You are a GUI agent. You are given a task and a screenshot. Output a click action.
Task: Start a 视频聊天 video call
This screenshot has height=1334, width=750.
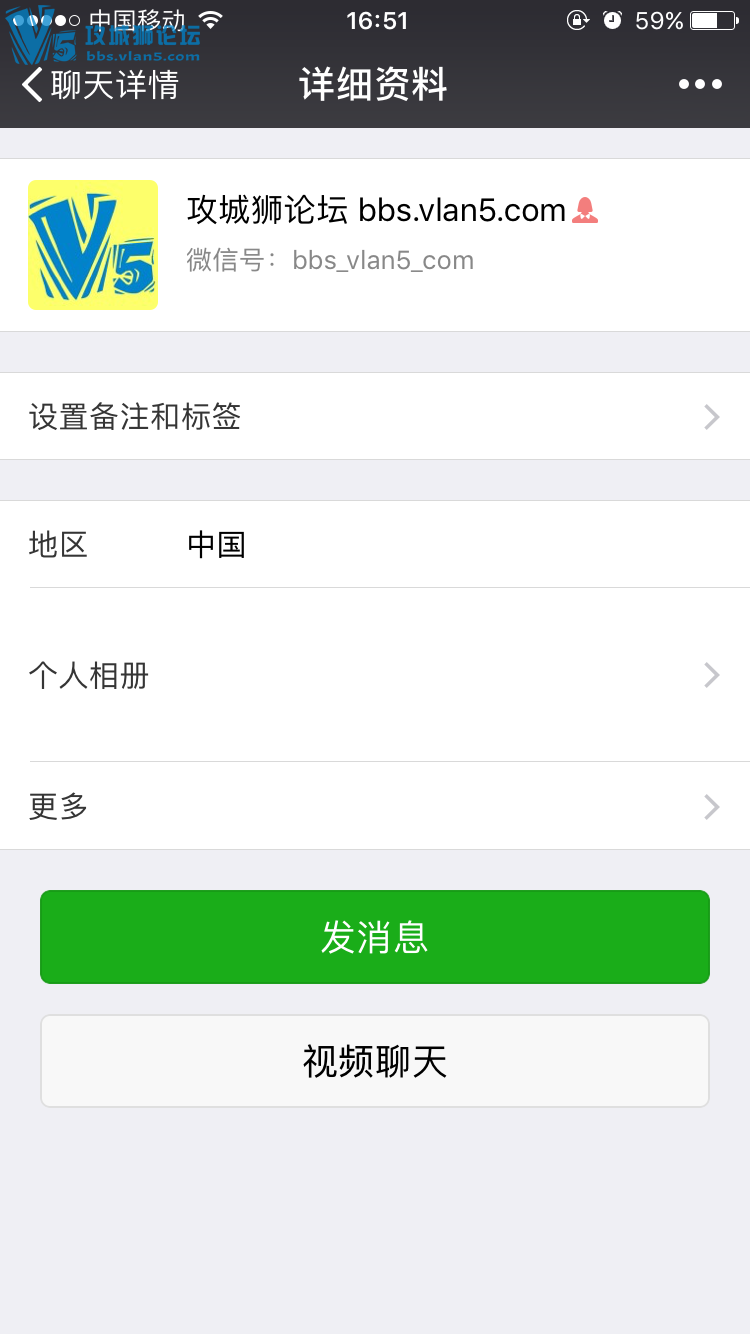(375, 1061)
